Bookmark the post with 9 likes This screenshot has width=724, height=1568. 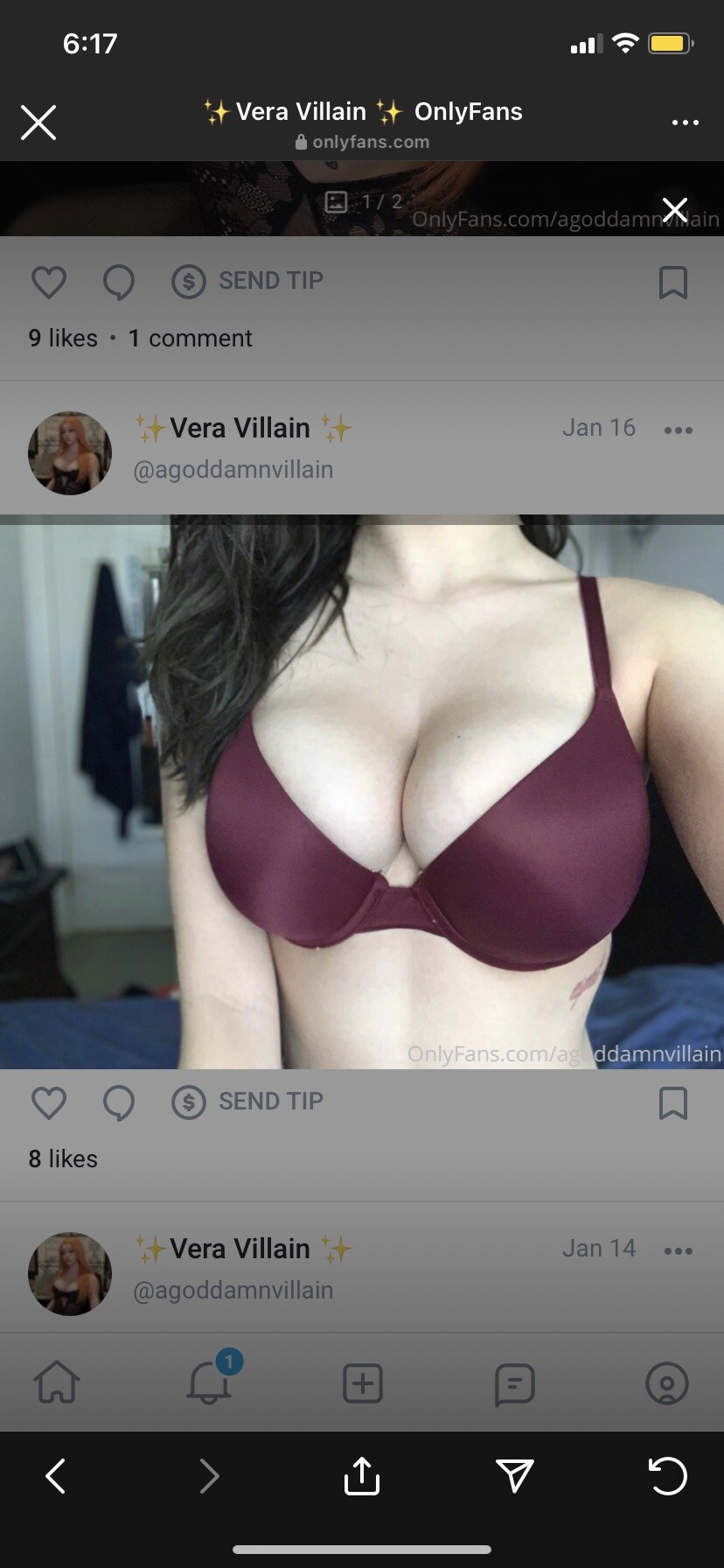coord(672,282)
